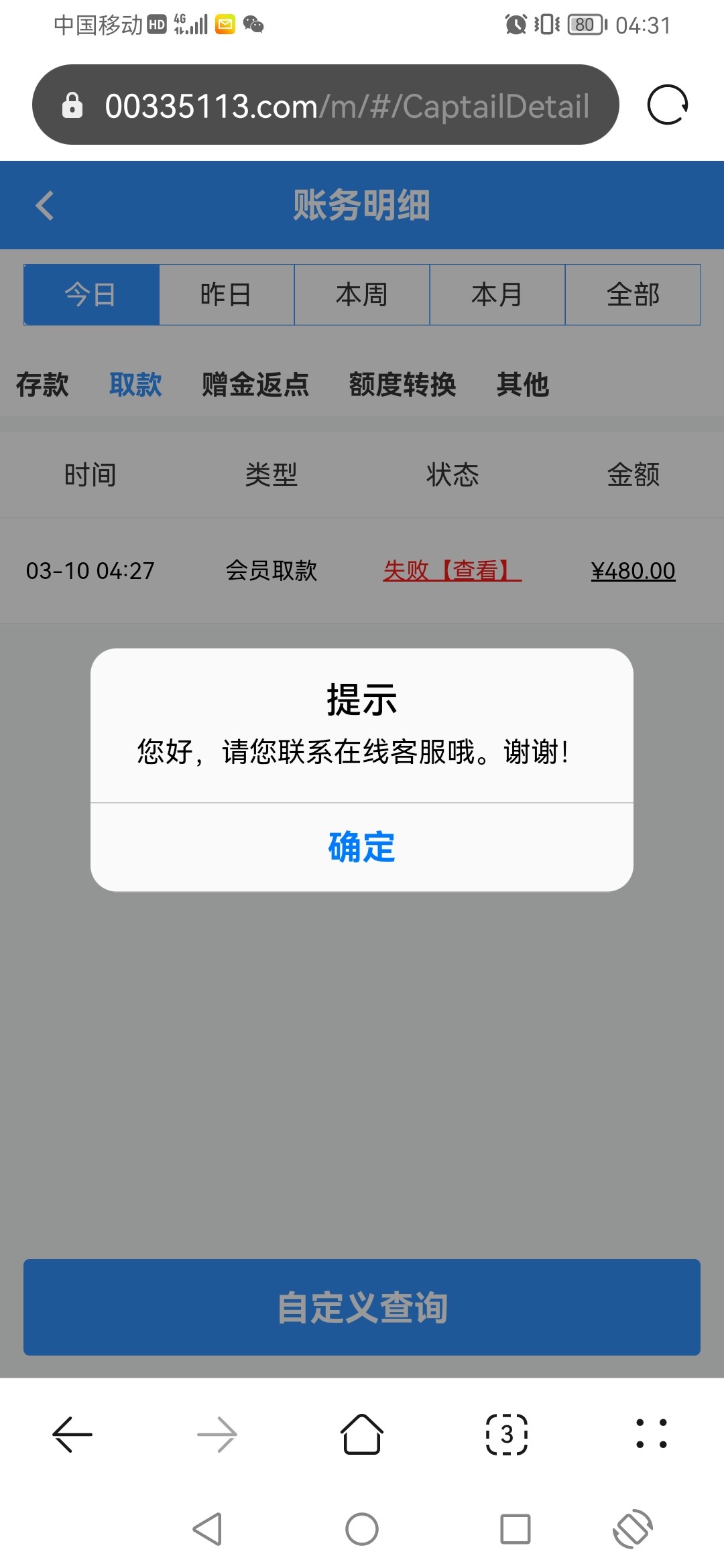Expand the 本月 records view
724x1568 pixels.
pos(497,294)
